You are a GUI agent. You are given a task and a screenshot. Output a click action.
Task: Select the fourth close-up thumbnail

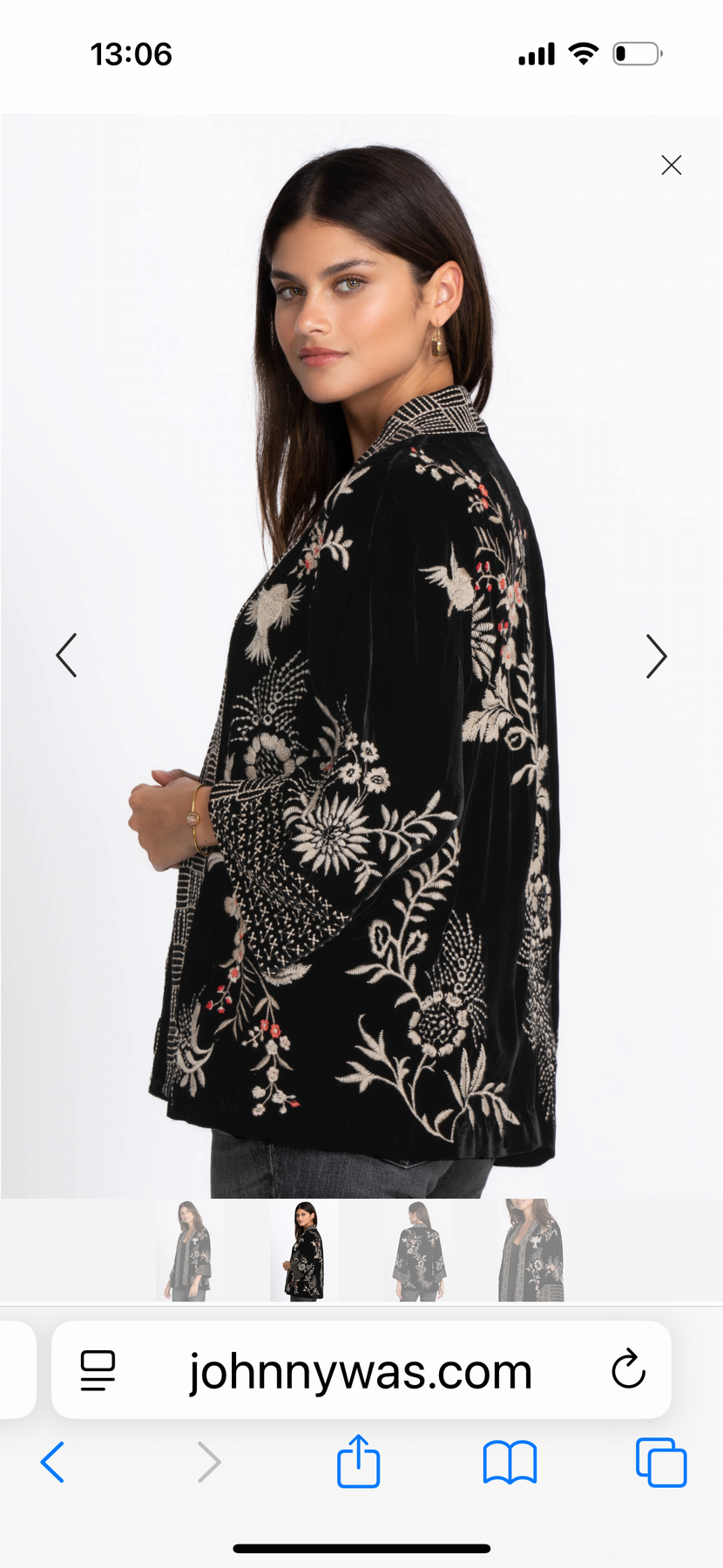click(530, 1251)
